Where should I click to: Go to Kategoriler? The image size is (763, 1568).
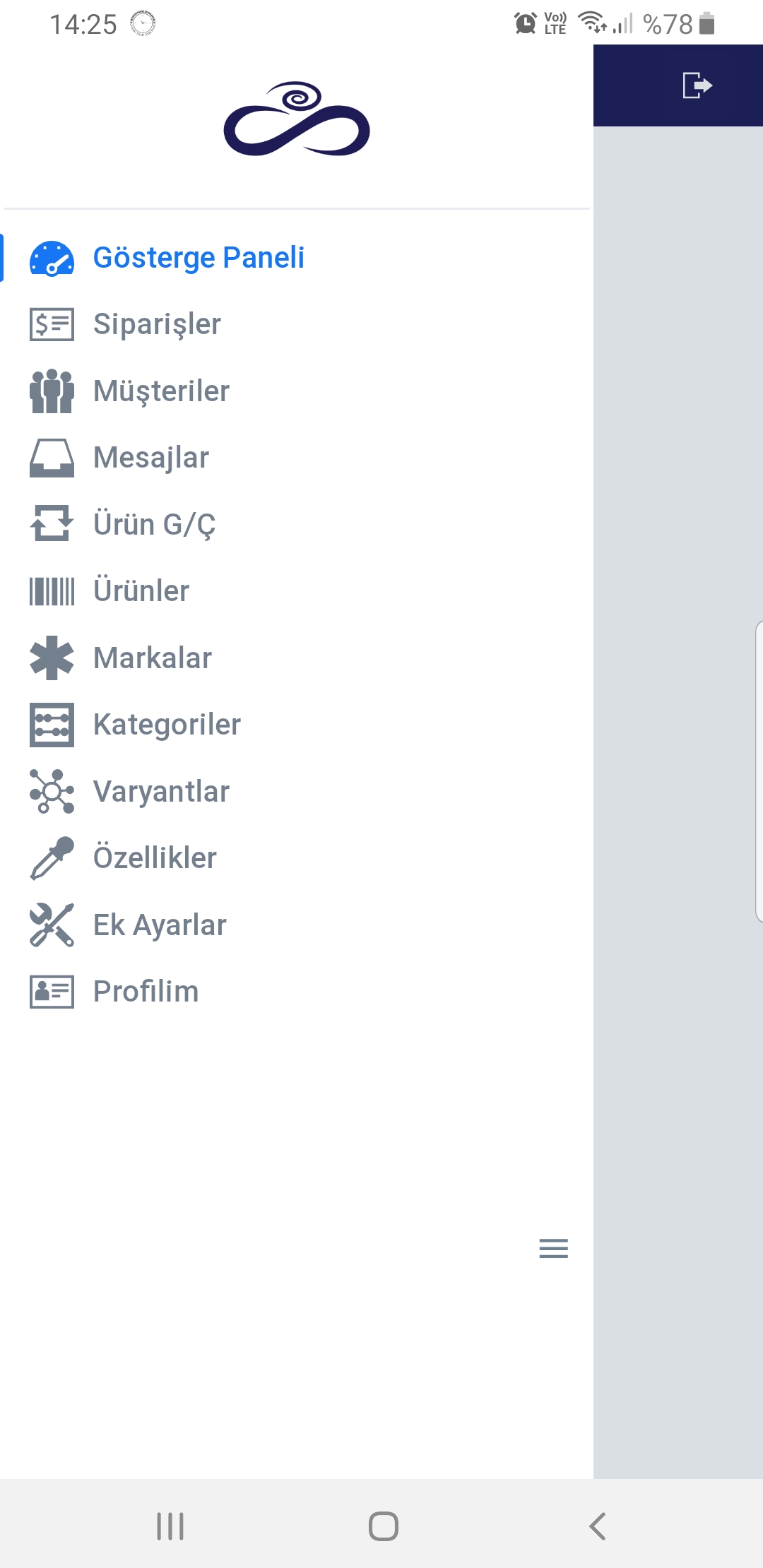[167, 725]
